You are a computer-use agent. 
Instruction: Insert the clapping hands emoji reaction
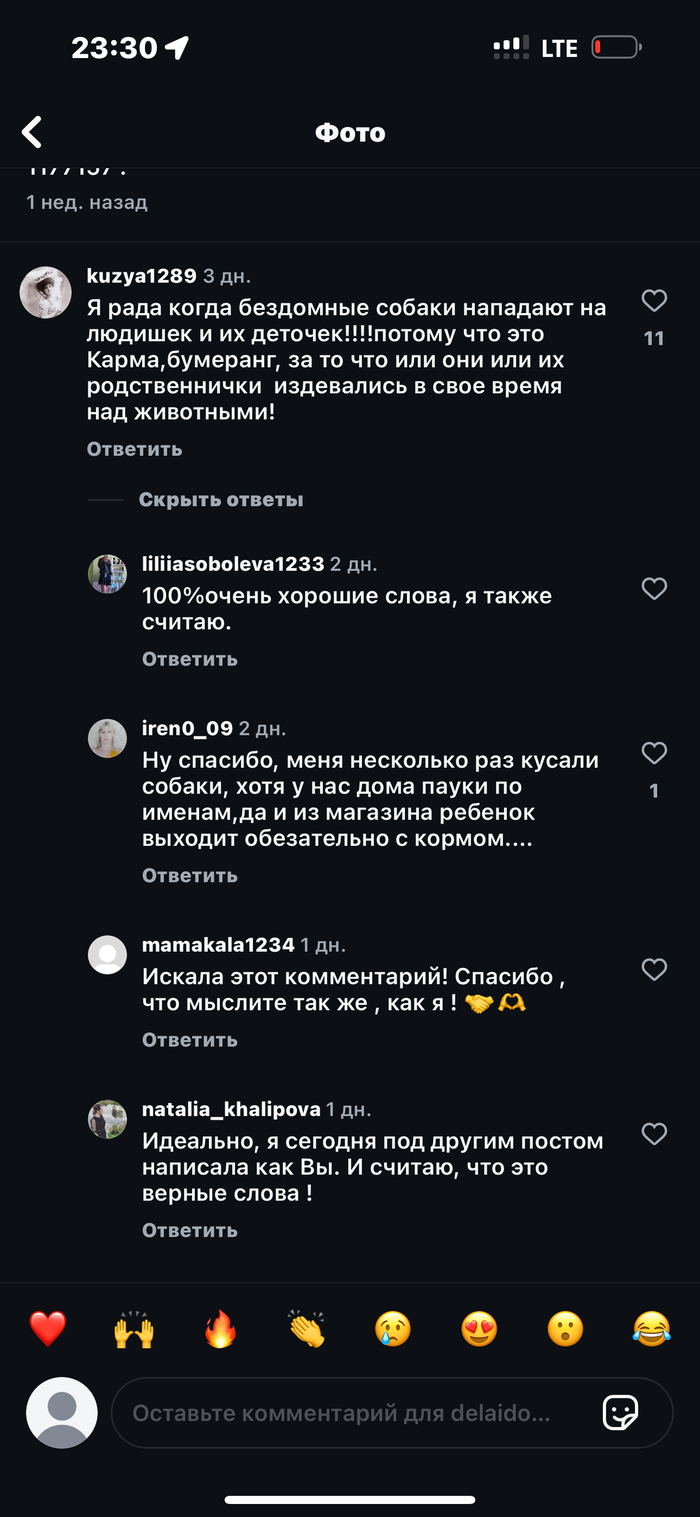306,1329
